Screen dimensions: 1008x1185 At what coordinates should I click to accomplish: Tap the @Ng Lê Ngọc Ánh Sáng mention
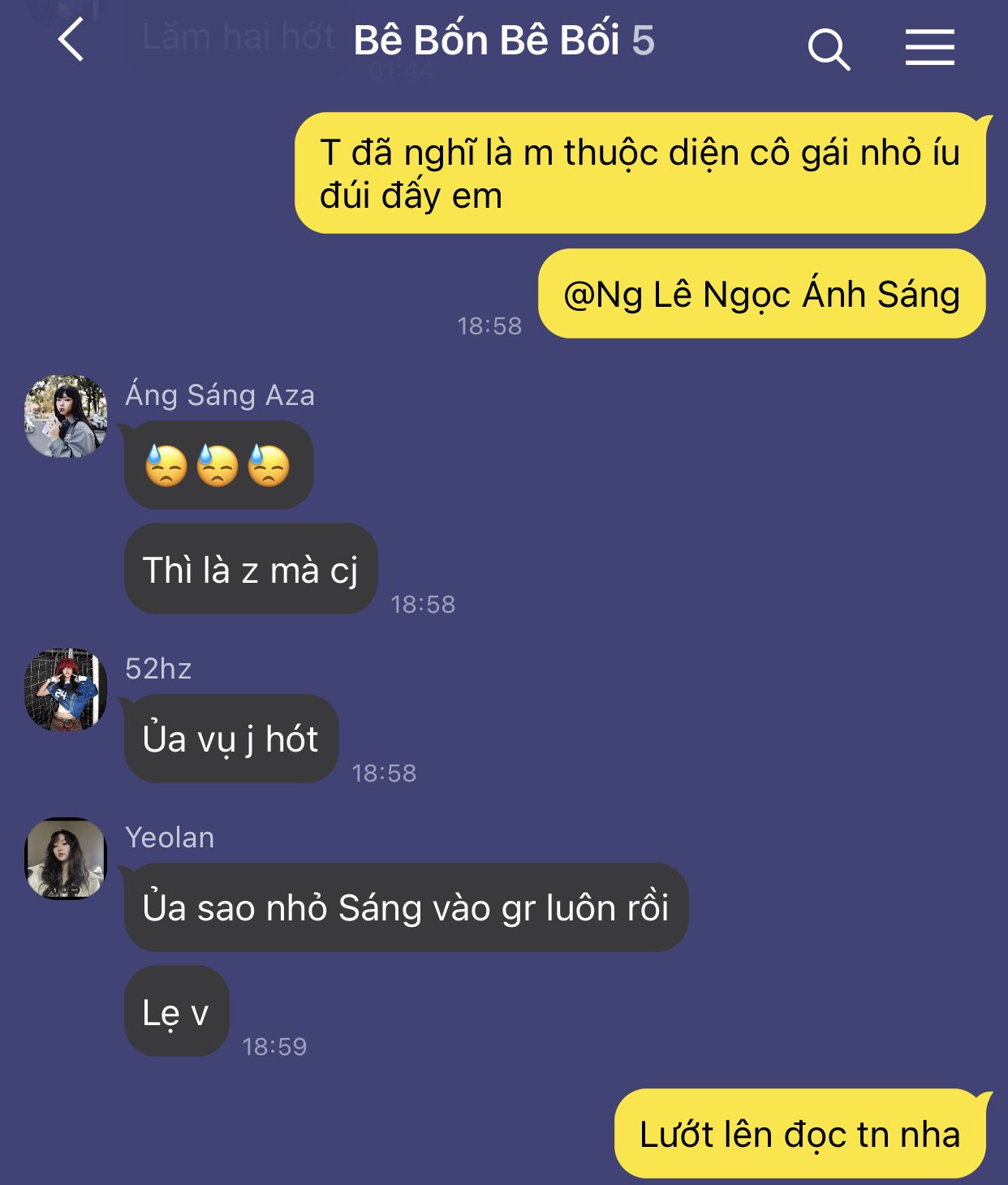coord(761,295)
